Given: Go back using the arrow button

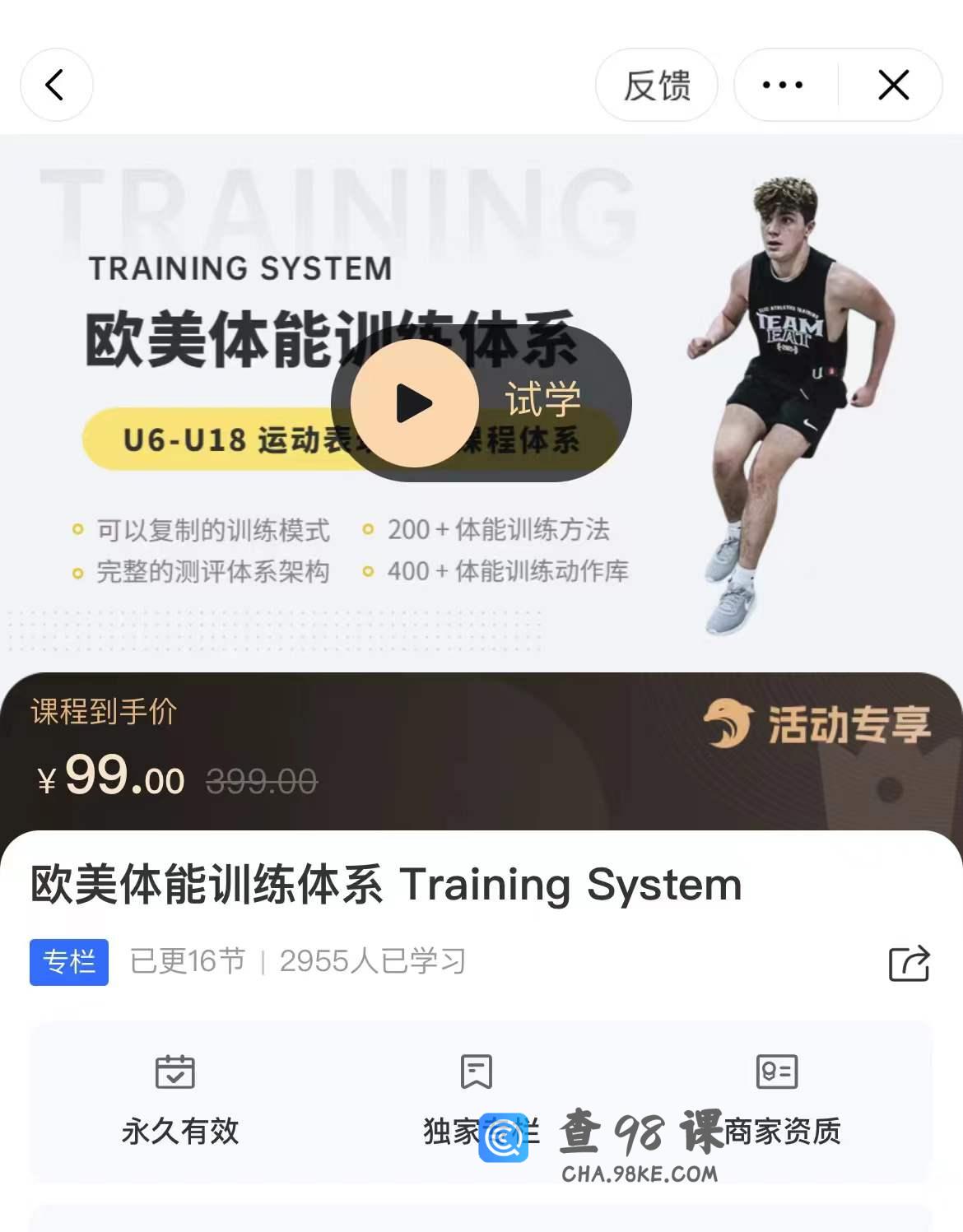Looking at the screenshot, I should point(56,85).
